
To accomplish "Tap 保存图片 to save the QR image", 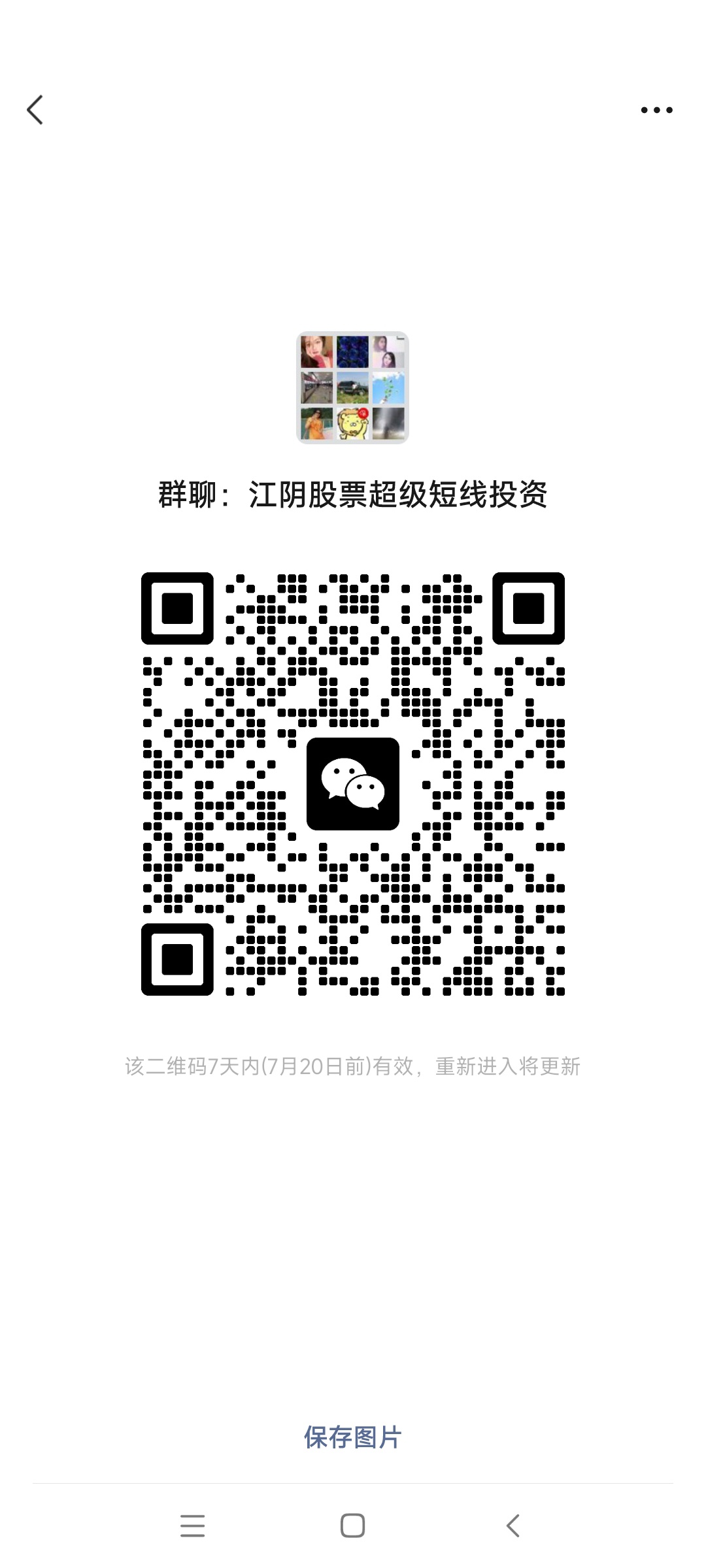I will point(352,1437).
